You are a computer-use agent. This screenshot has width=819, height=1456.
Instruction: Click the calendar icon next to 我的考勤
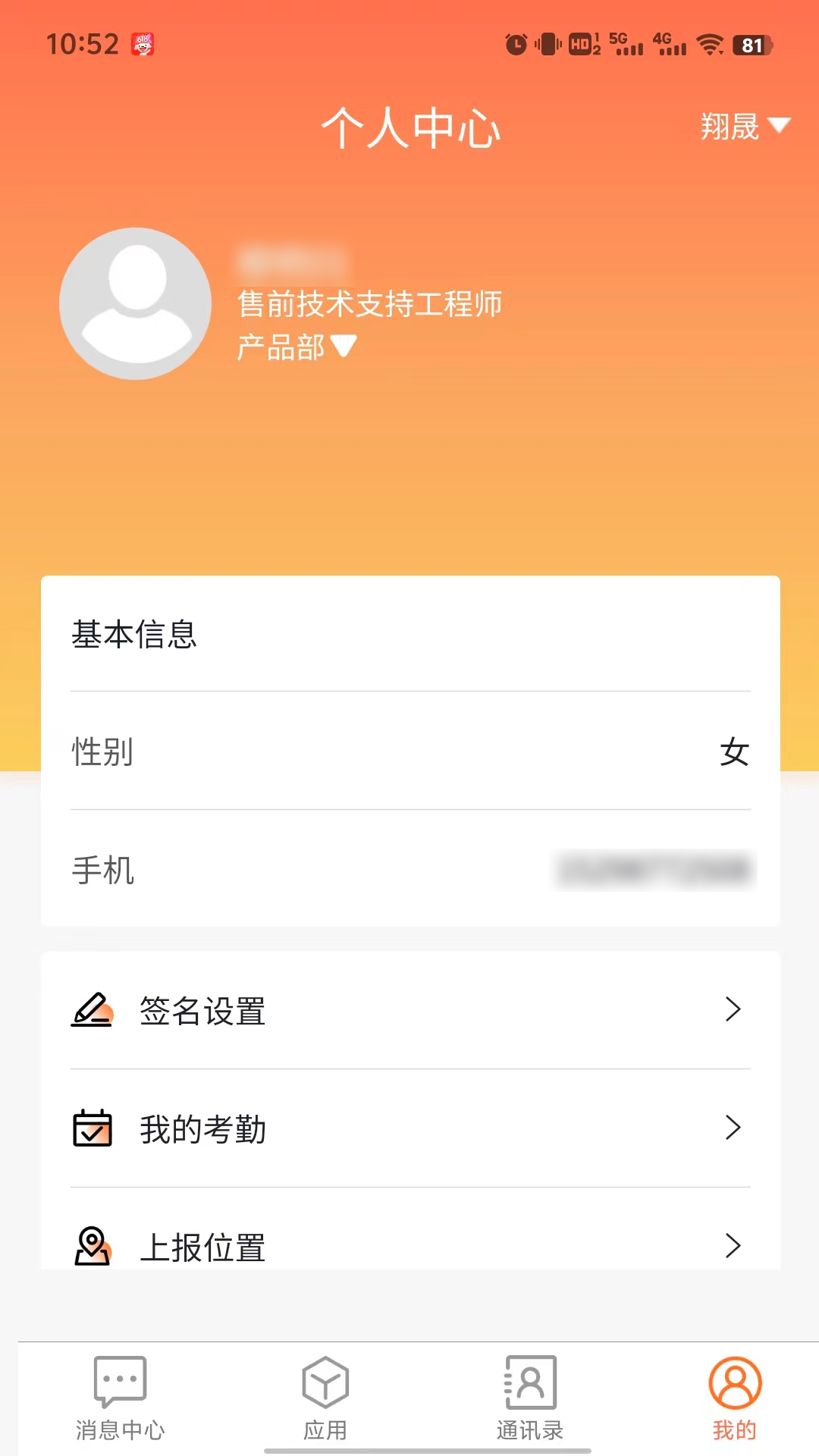tap(93, 1128)
